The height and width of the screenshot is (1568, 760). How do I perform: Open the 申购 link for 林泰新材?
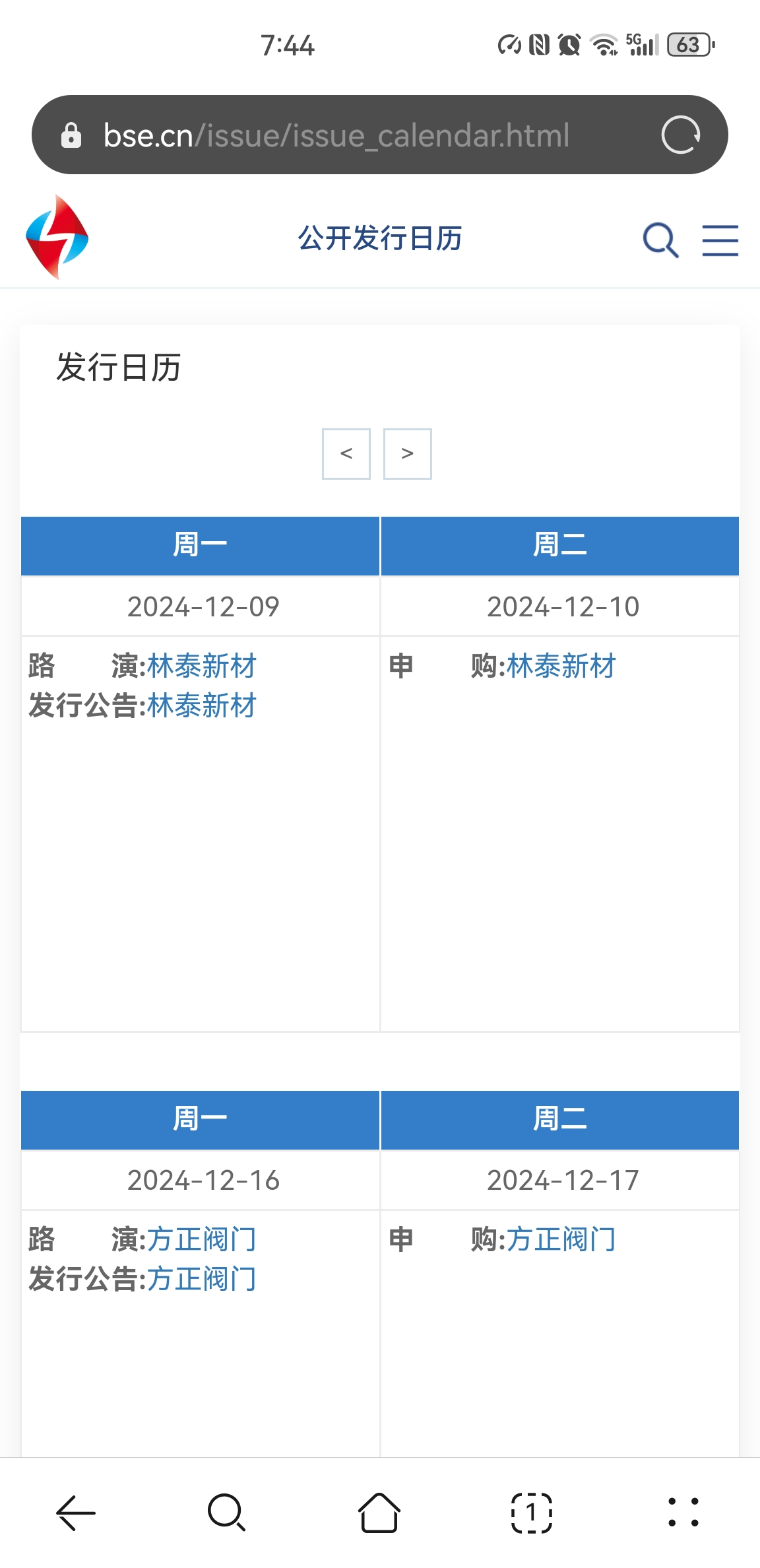[561, 666]
